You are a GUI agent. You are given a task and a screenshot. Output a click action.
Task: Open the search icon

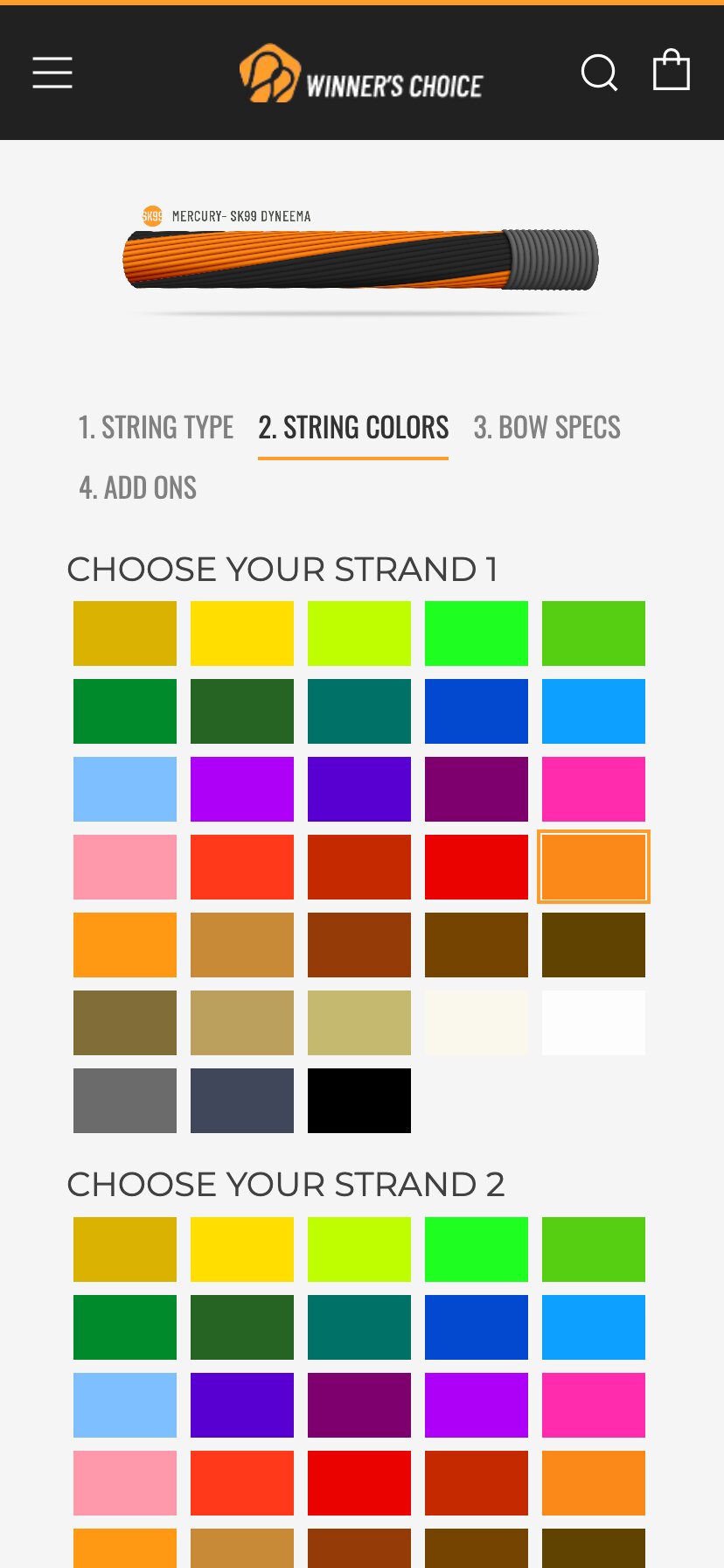click(600, 73)
